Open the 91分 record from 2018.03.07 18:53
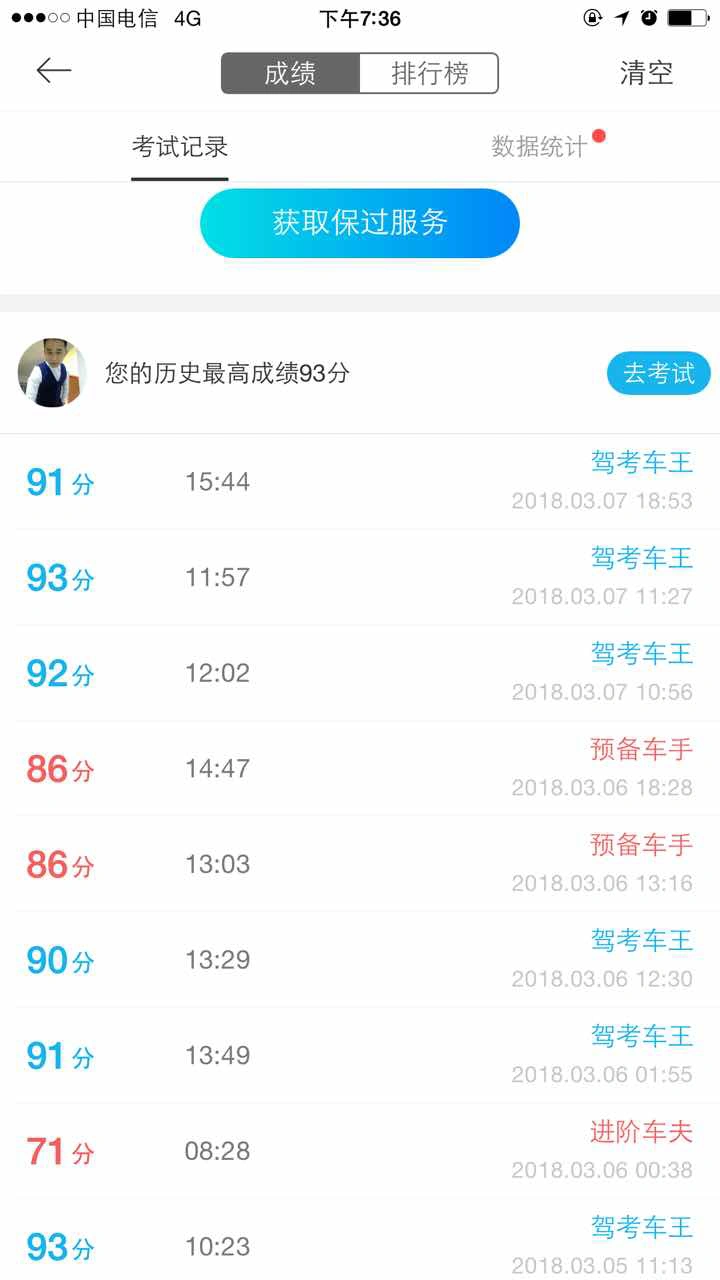 (x=360, y=482)
